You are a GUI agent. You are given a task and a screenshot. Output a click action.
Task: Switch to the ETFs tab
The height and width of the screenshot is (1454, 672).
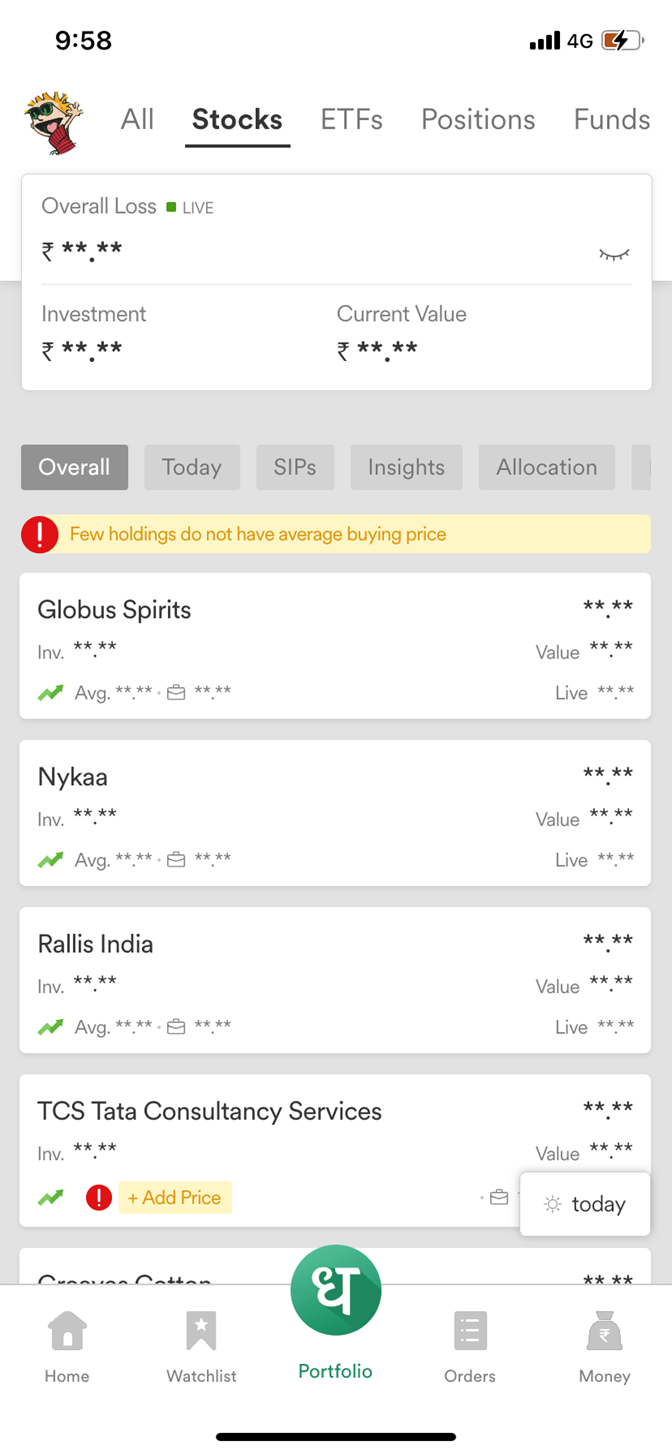pyautogui.click(x=351, y=120)
